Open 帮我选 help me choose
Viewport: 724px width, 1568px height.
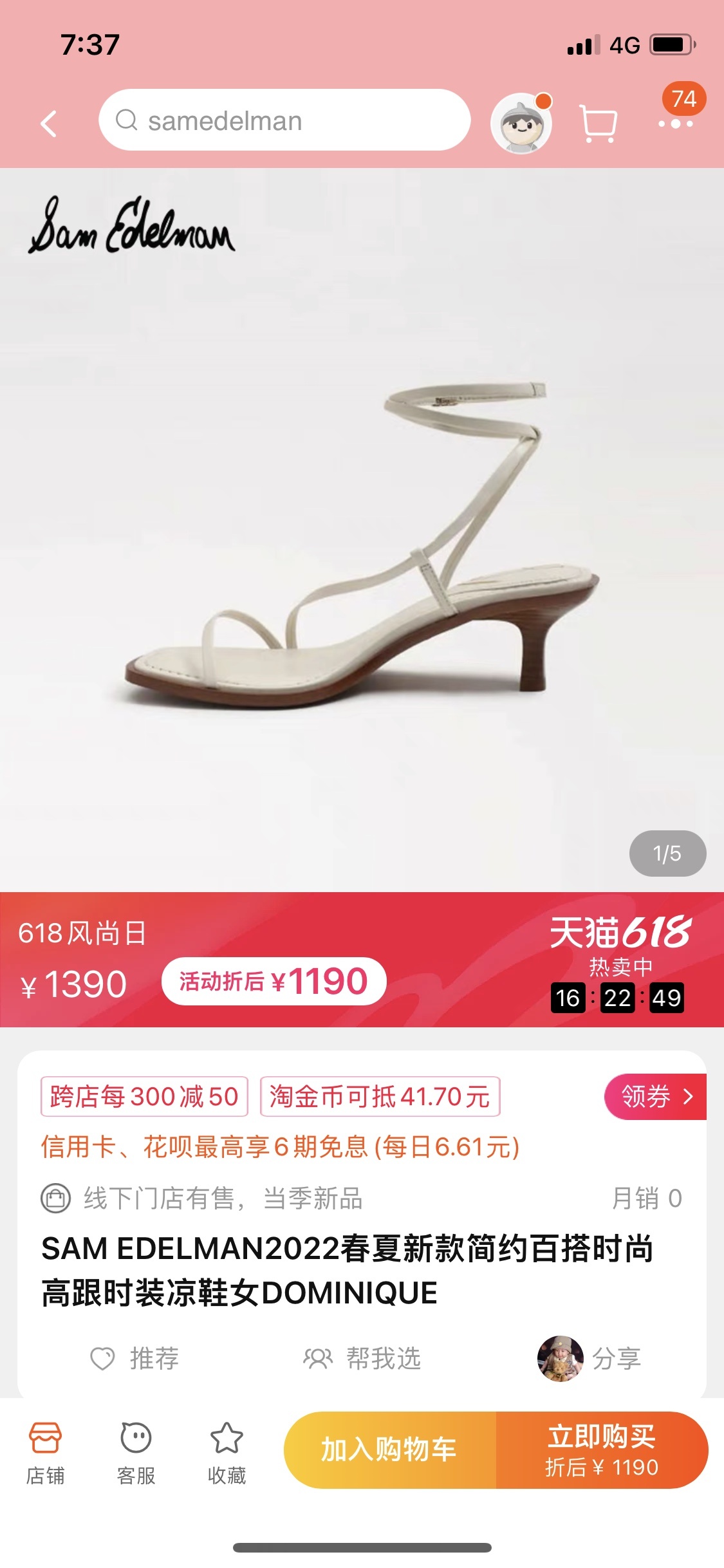coord(362,1358)
